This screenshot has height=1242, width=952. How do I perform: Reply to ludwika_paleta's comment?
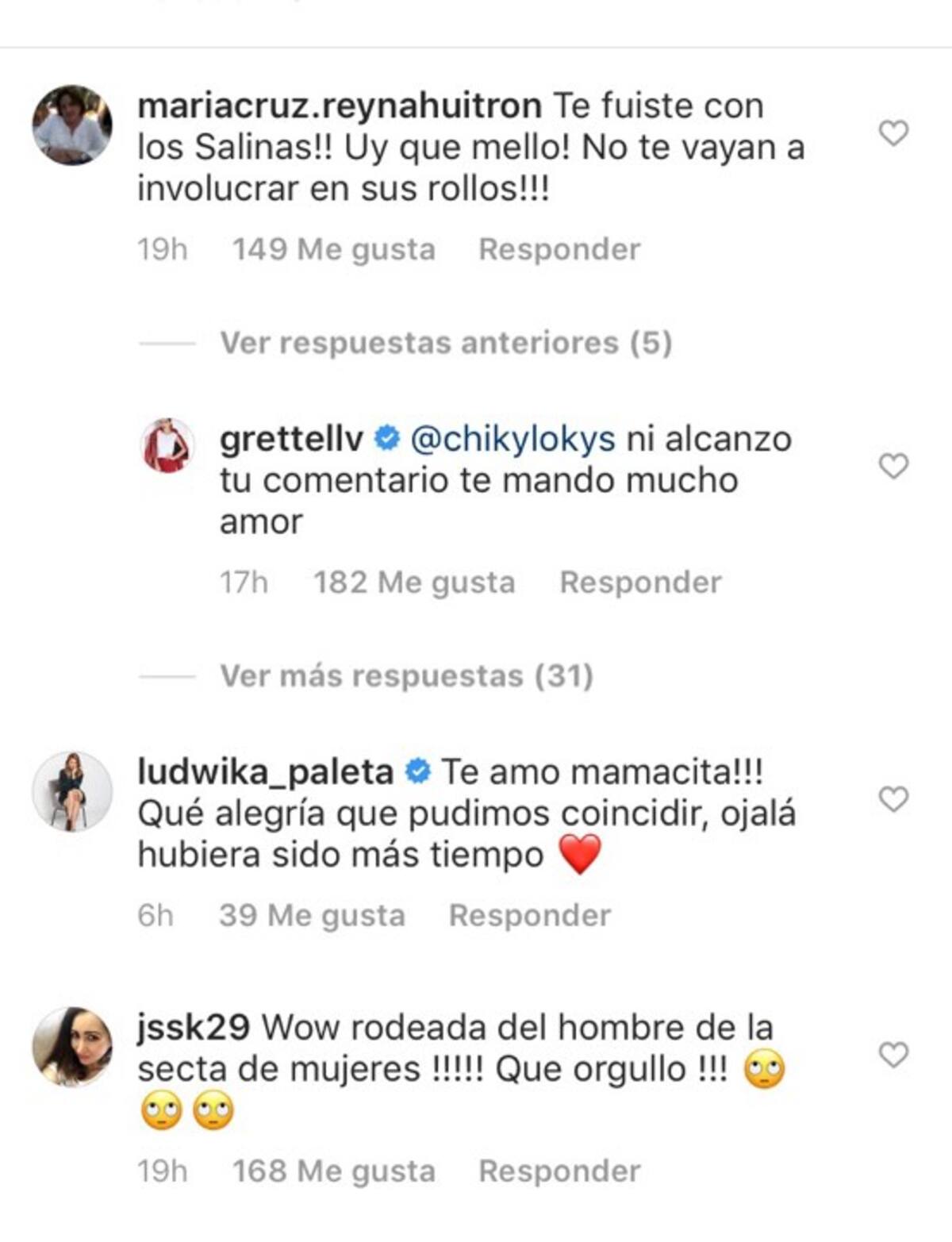pyautogui.click(x=530, y=915)
